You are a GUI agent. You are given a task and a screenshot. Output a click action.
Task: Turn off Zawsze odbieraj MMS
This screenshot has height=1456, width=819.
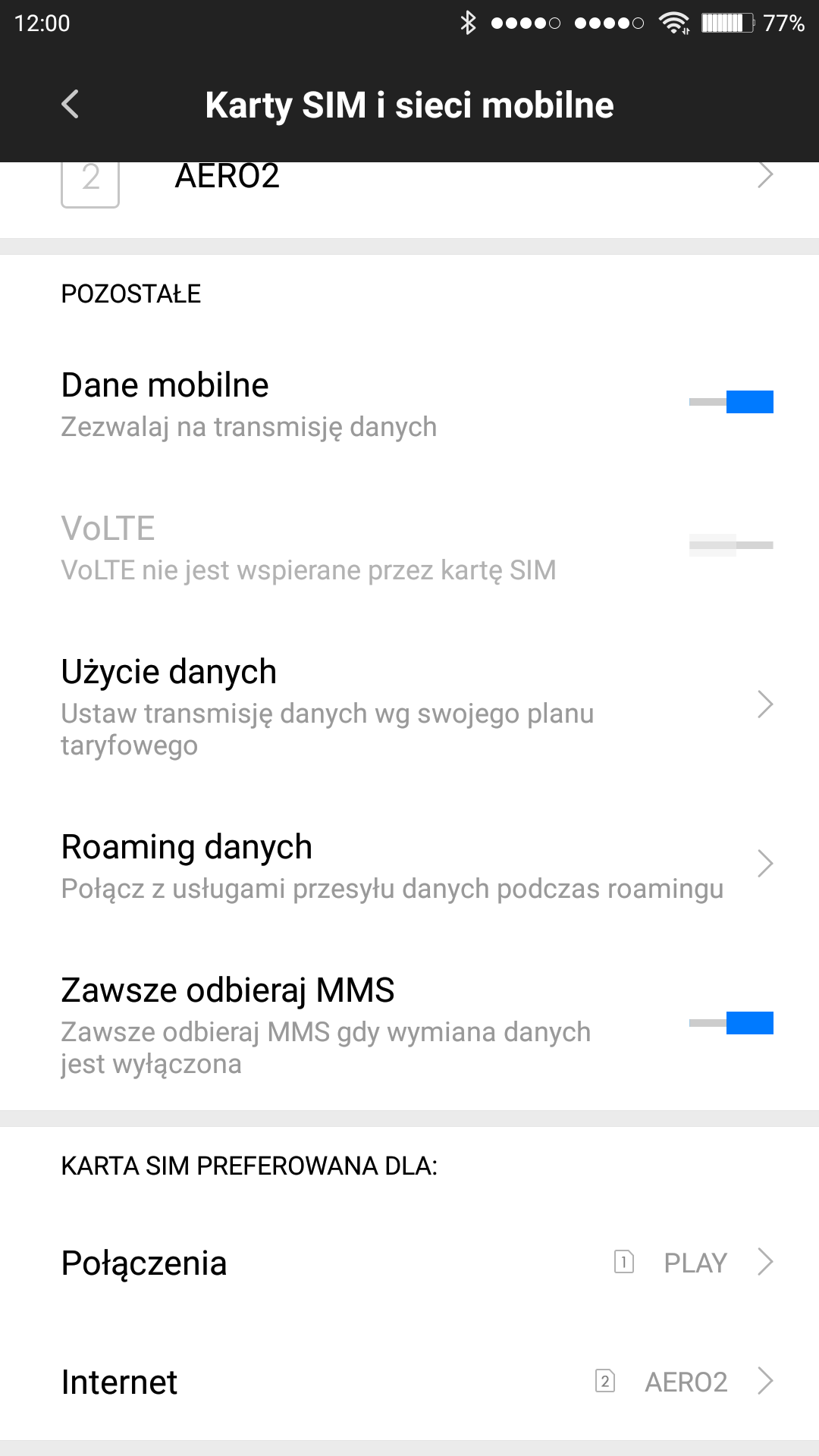pos(731,1023)
